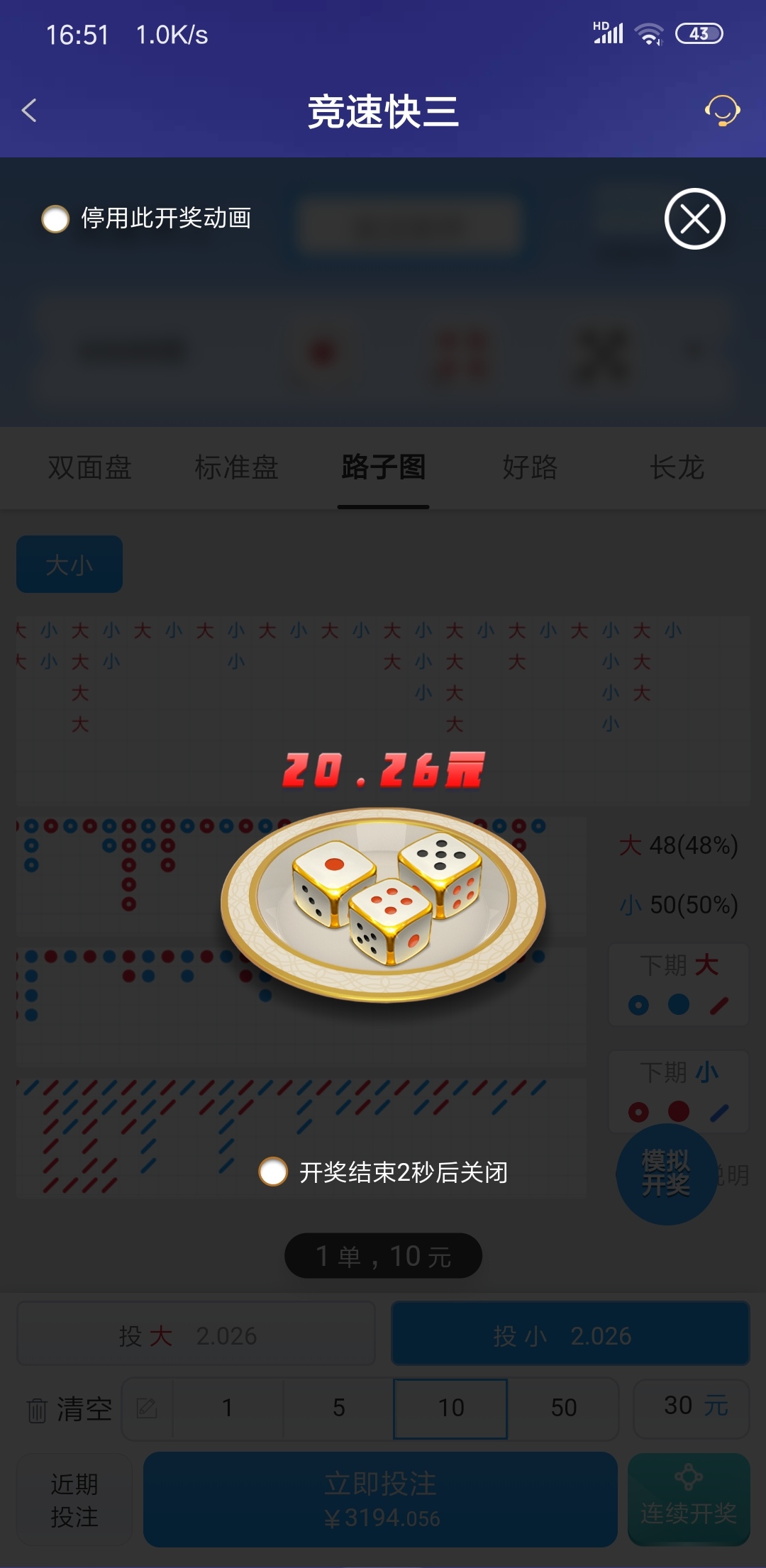Select 停用此开奖动画 option
This screenshot has width=766, height=1568.
coord(55,219)
